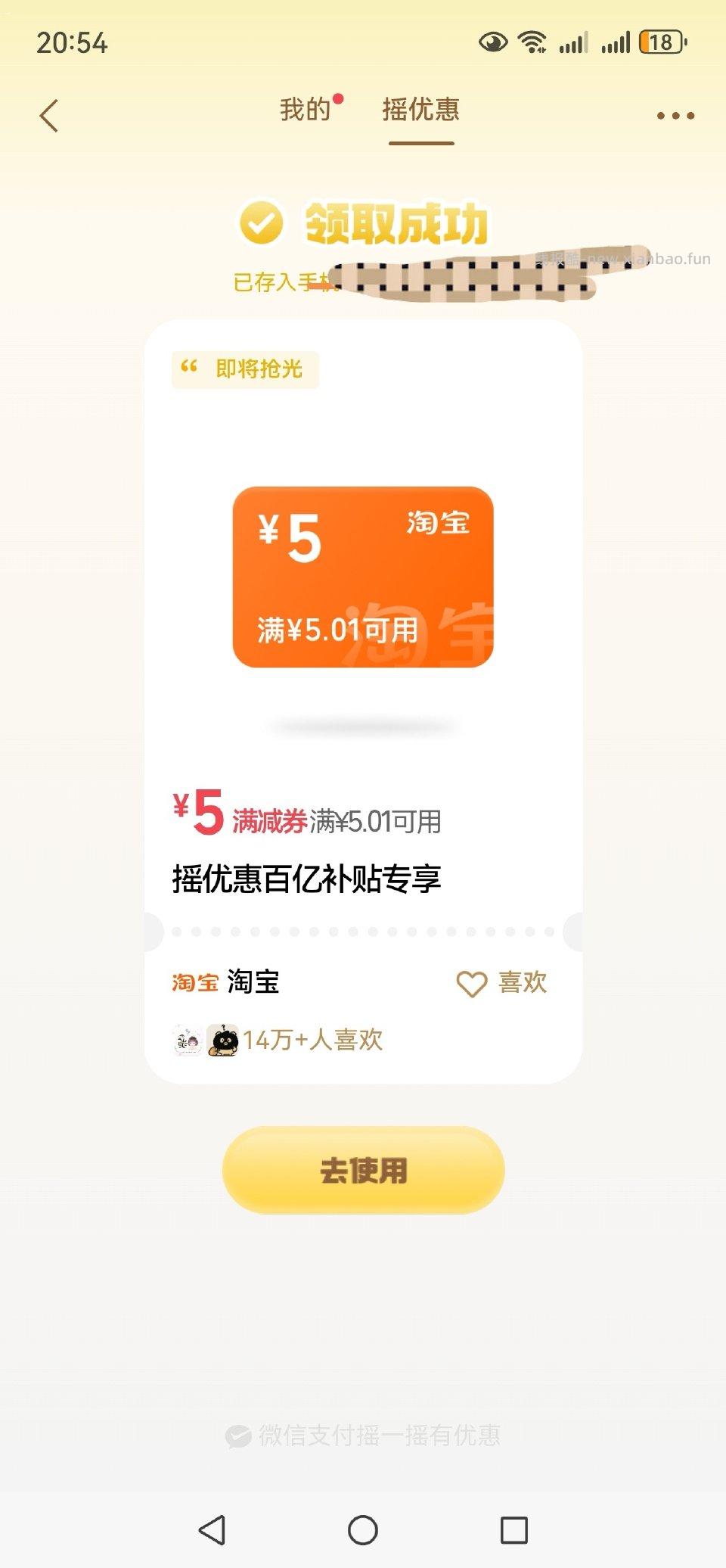Tap the 14万+人喜欢 text link
Image resolution: width=726 pixels, height=1568 pixels.
[x=312, y=1041]
